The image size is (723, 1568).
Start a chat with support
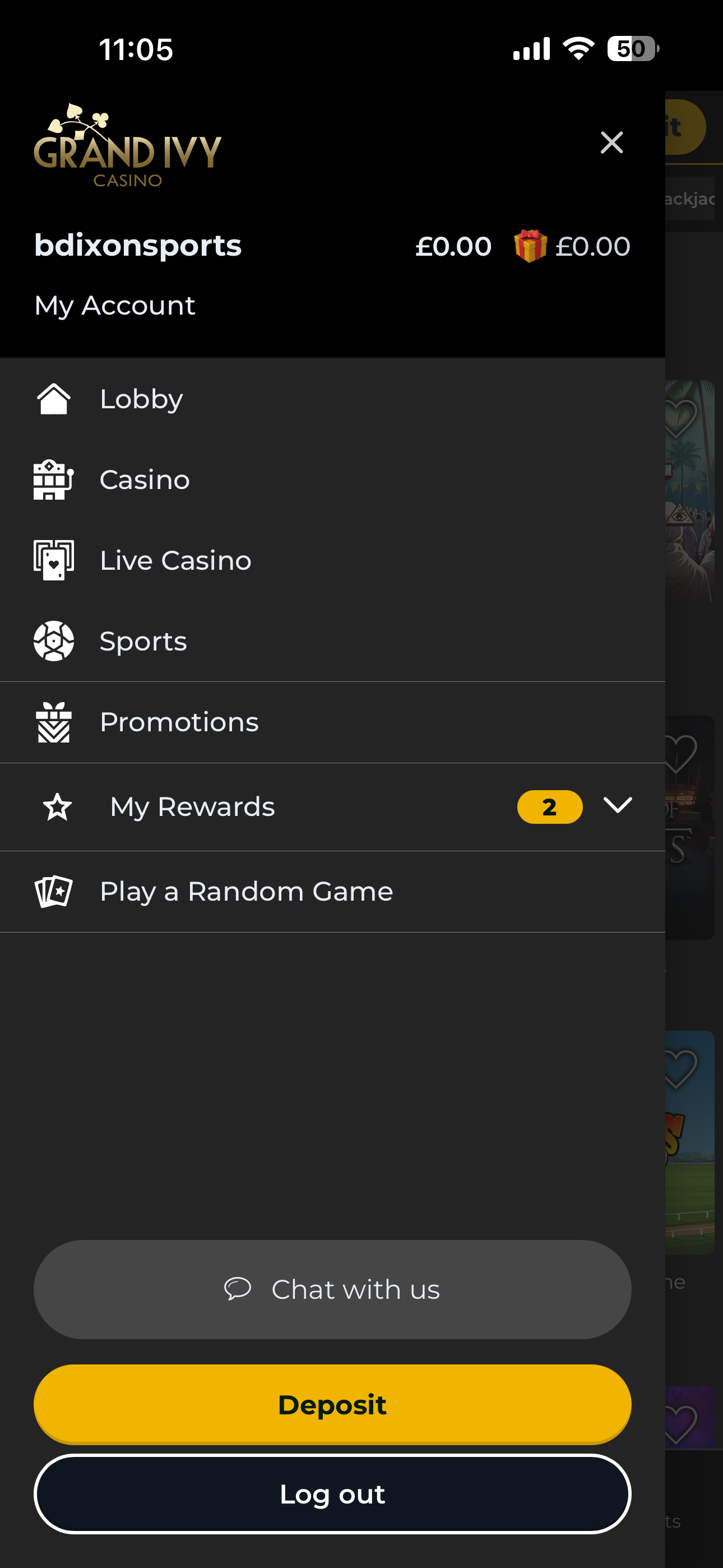332,1289
